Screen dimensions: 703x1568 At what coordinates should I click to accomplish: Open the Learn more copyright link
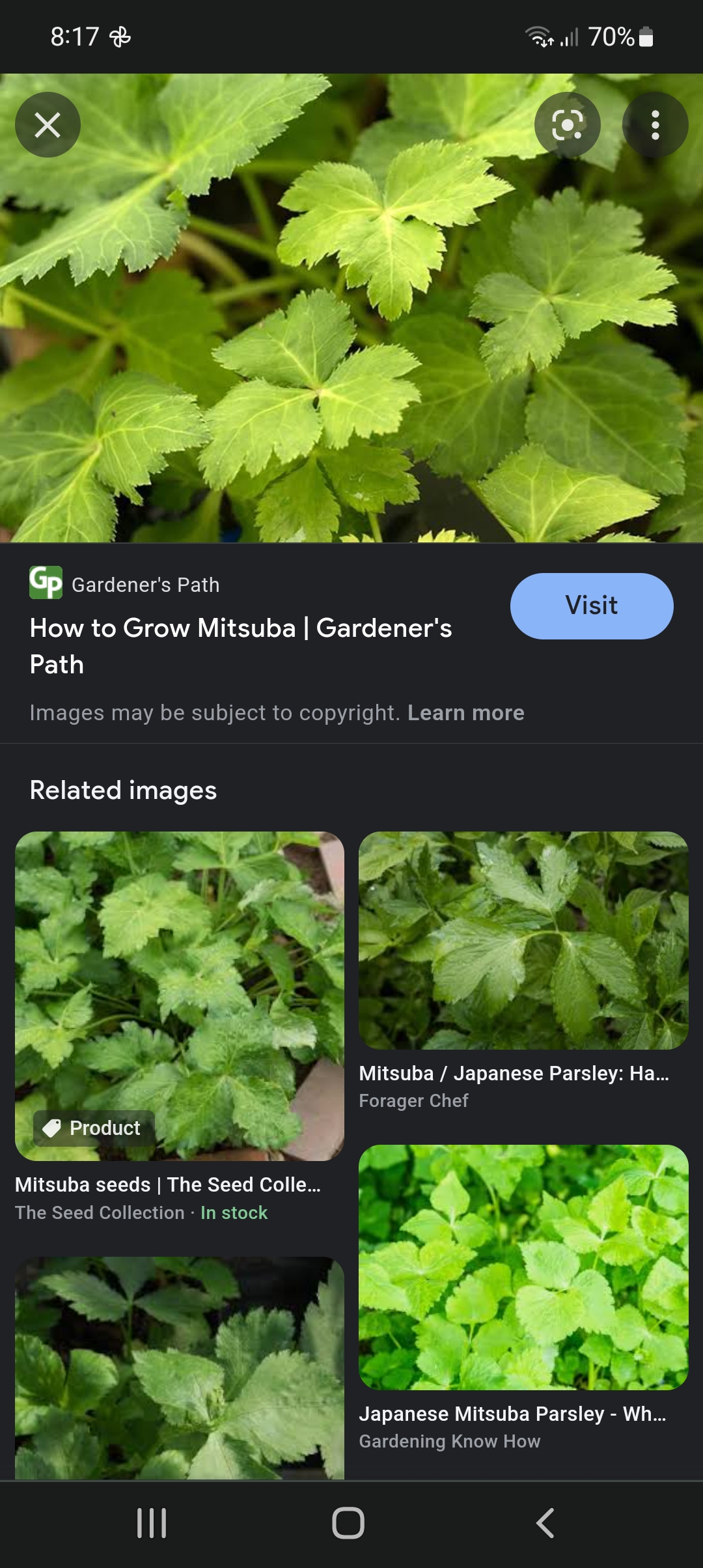click(465, 713)
